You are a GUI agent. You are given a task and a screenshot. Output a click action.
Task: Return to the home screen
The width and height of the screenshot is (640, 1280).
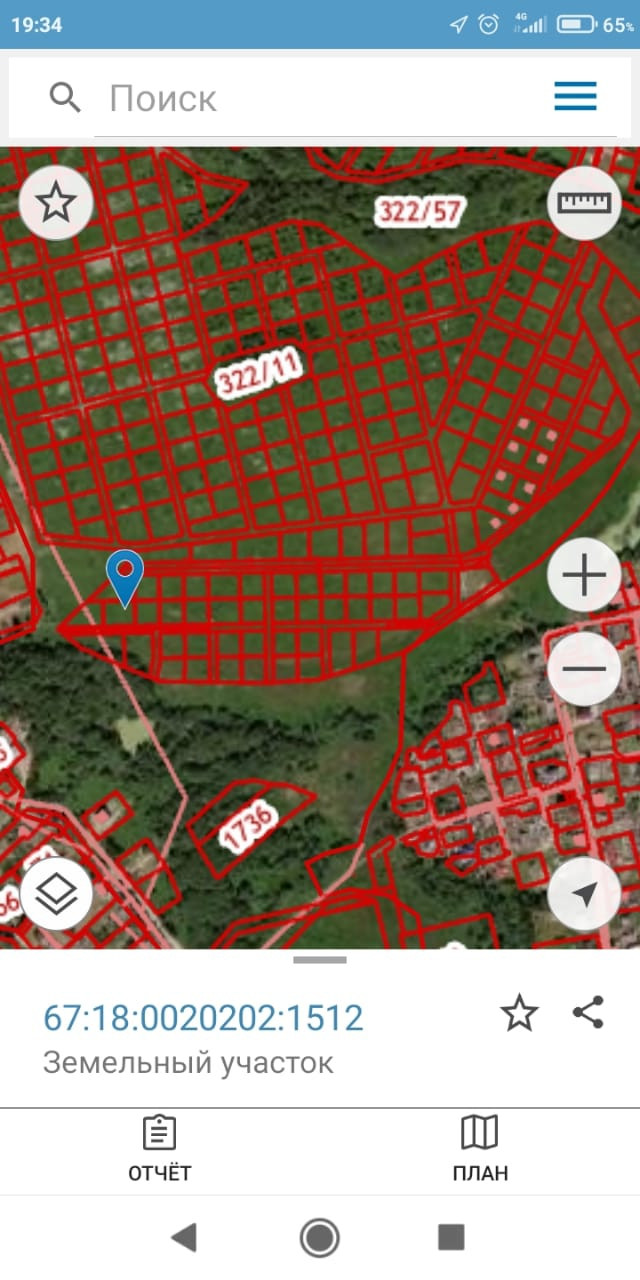tap(320, 1238)
